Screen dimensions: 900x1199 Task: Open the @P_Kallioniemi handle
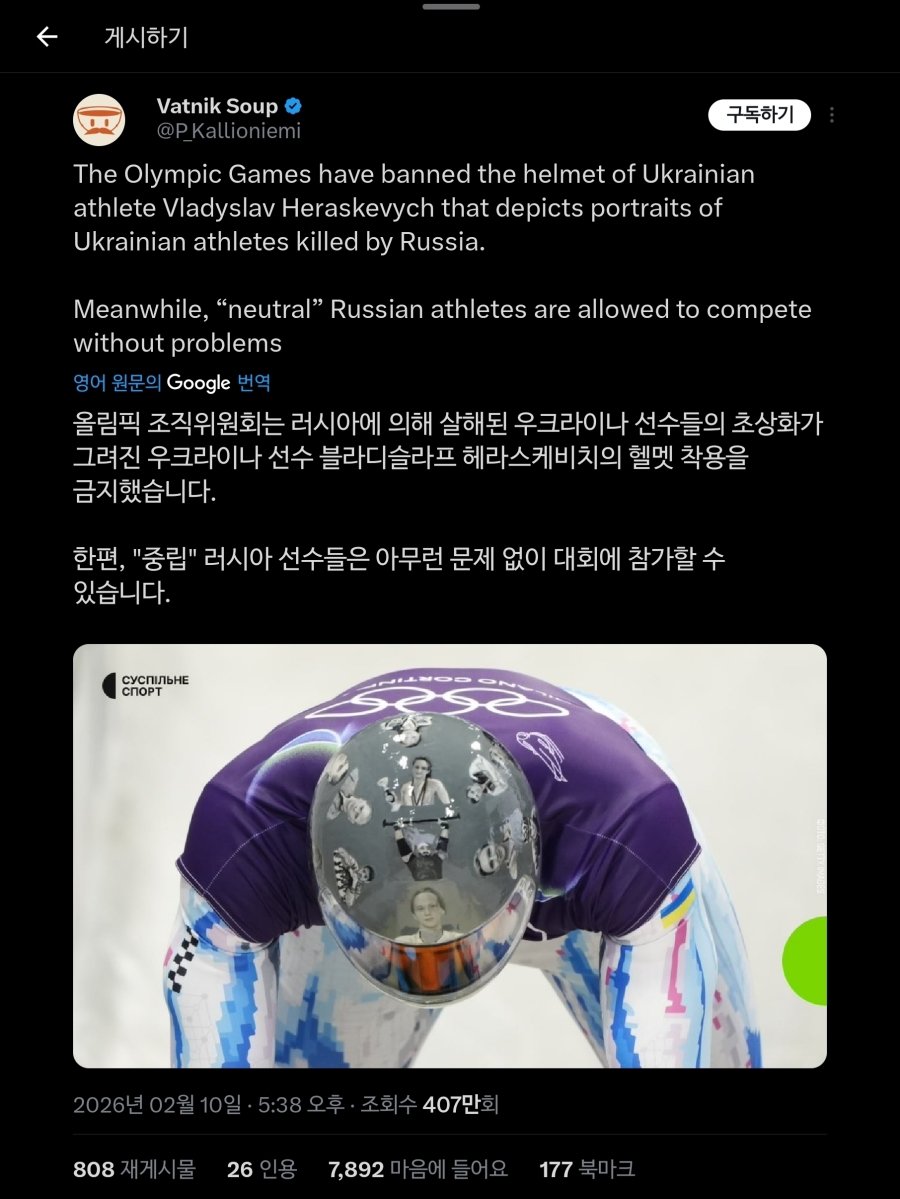pos(228,131)
